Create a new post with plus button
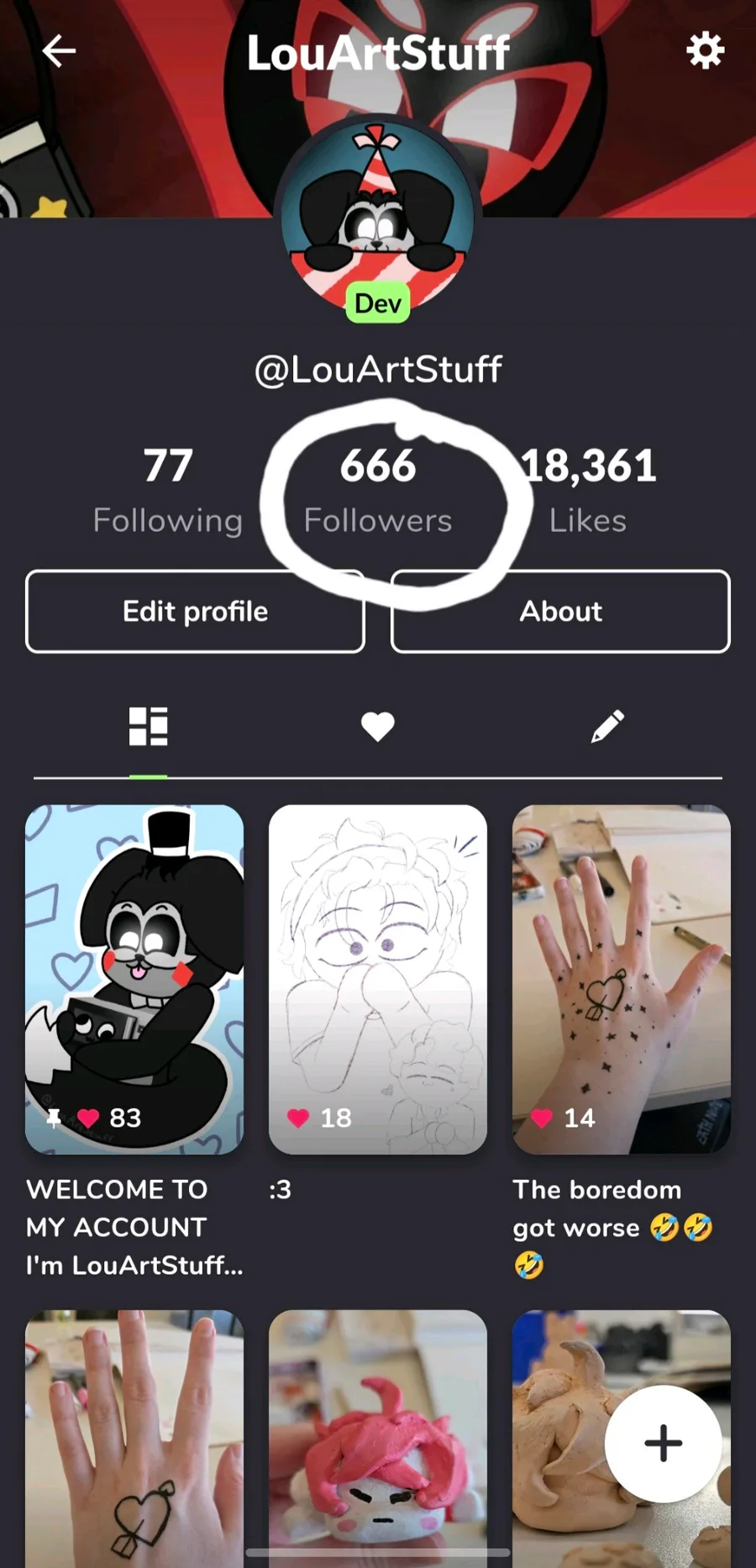Screen dimensions: 756x1568 tap(663, 1444)
